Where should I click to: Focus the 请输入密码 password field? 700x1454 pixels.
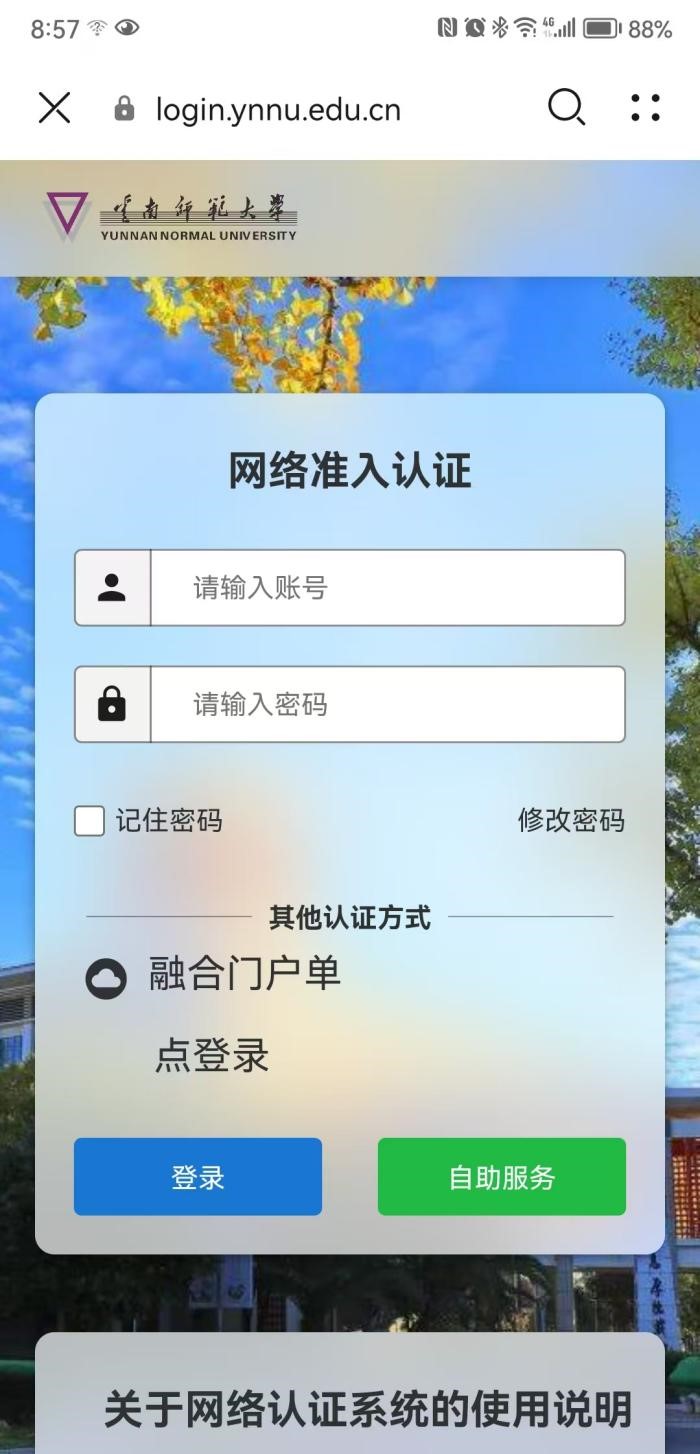point(387,705)
